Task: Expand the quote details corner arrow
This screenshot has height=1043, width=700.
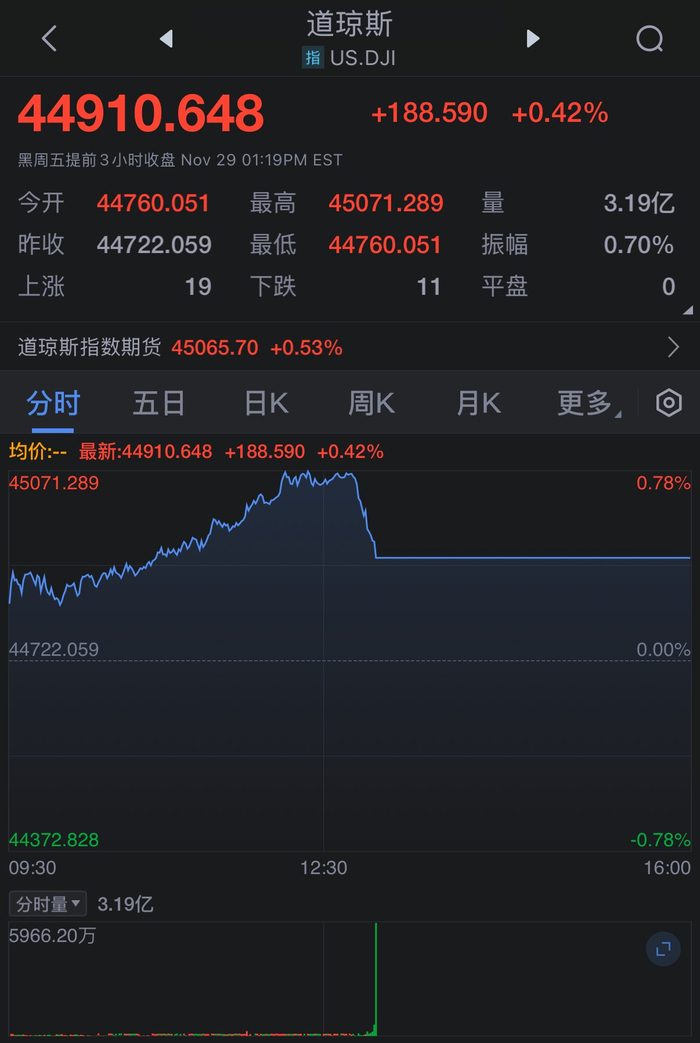Action: pos(687,311)
